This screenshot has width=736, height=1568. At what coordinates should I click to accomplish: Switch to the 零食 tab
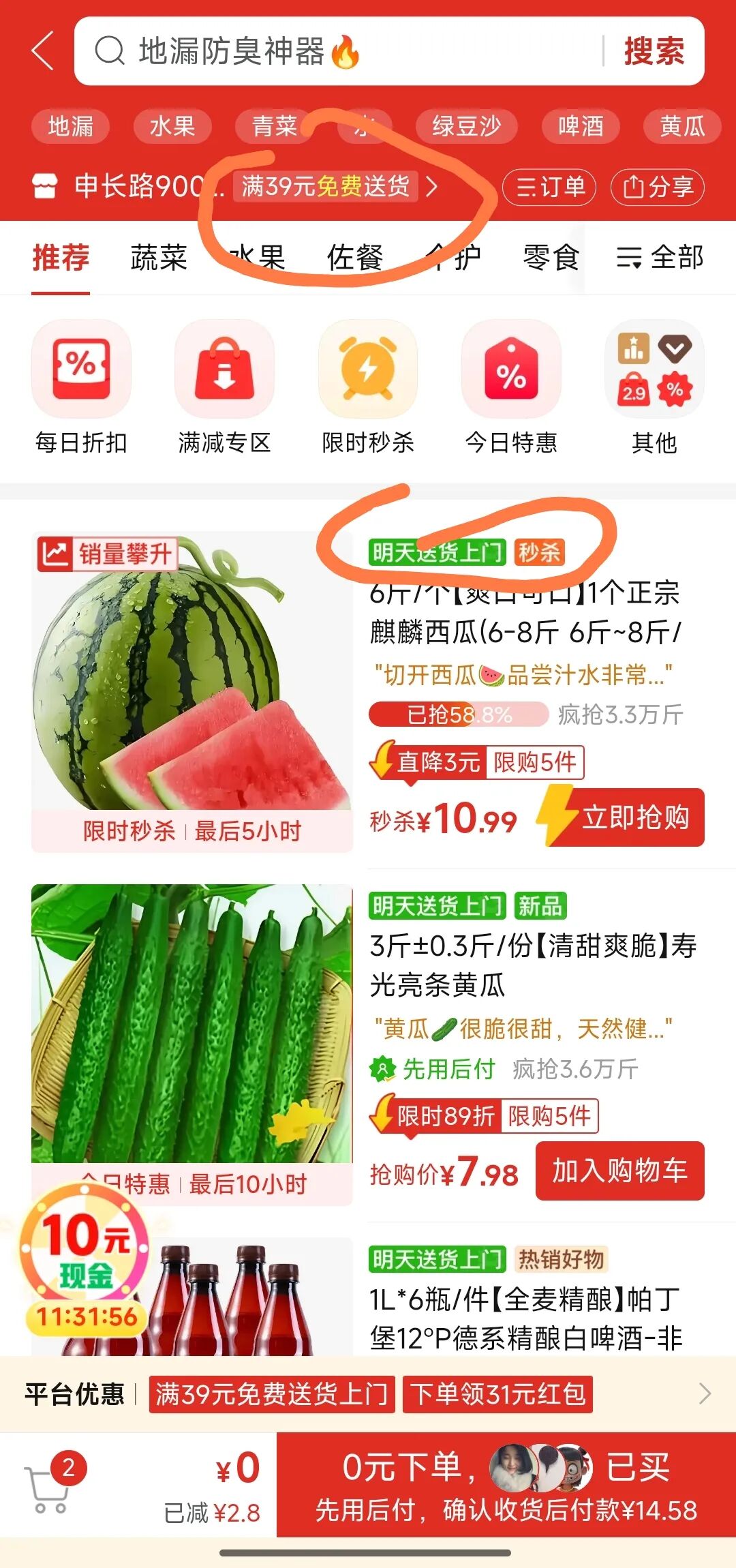551,258
